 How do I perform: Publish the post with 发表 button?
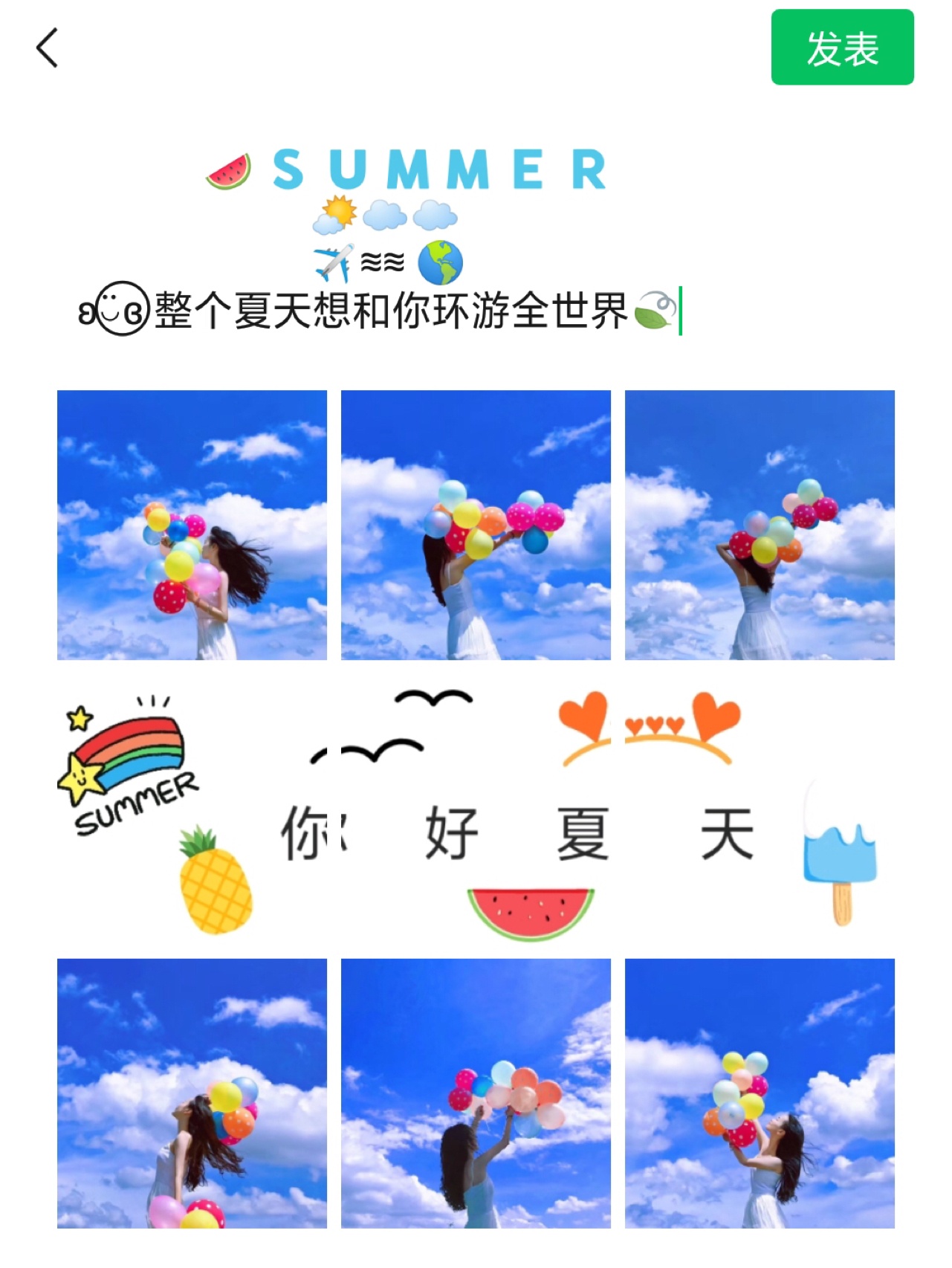842,48
